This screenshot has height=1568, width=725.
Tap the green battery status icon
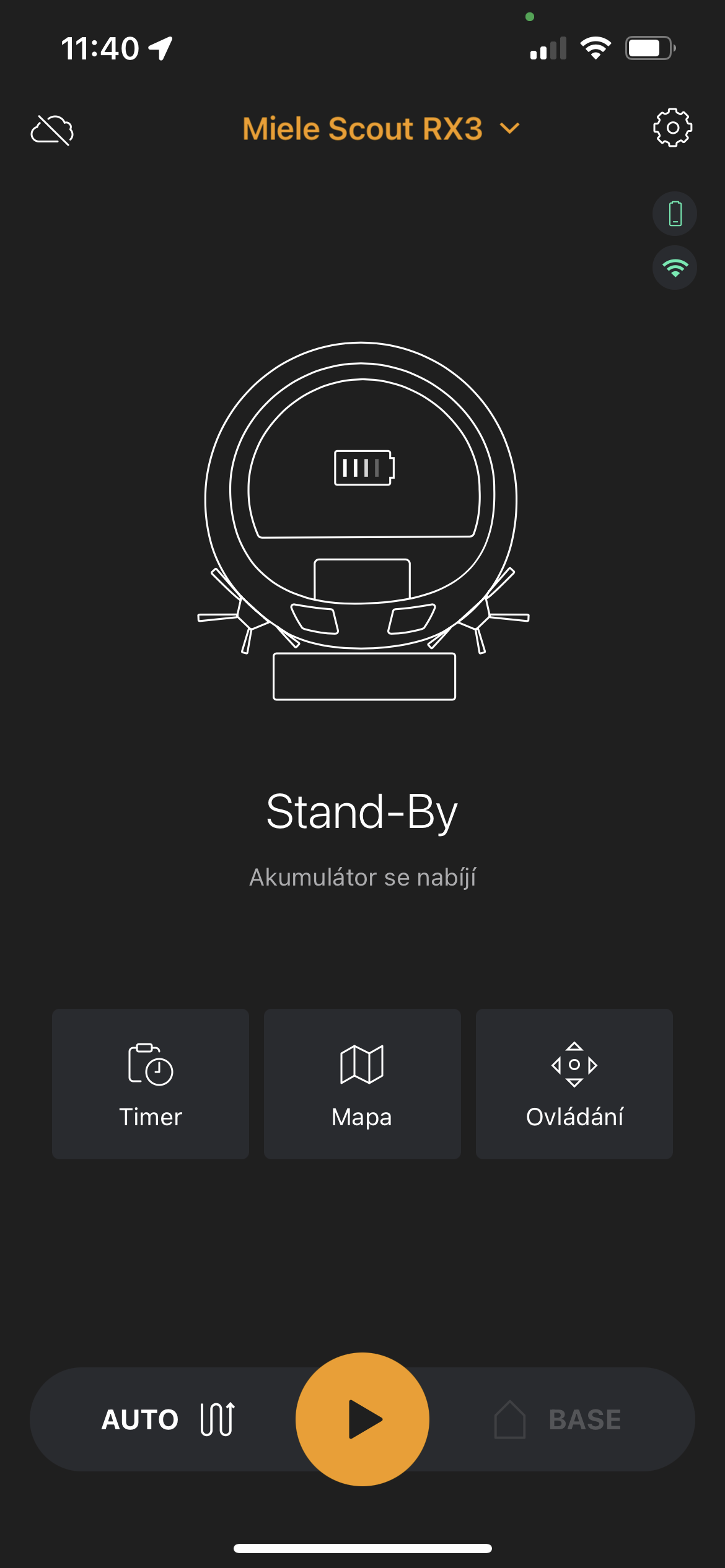pos(674,214)
